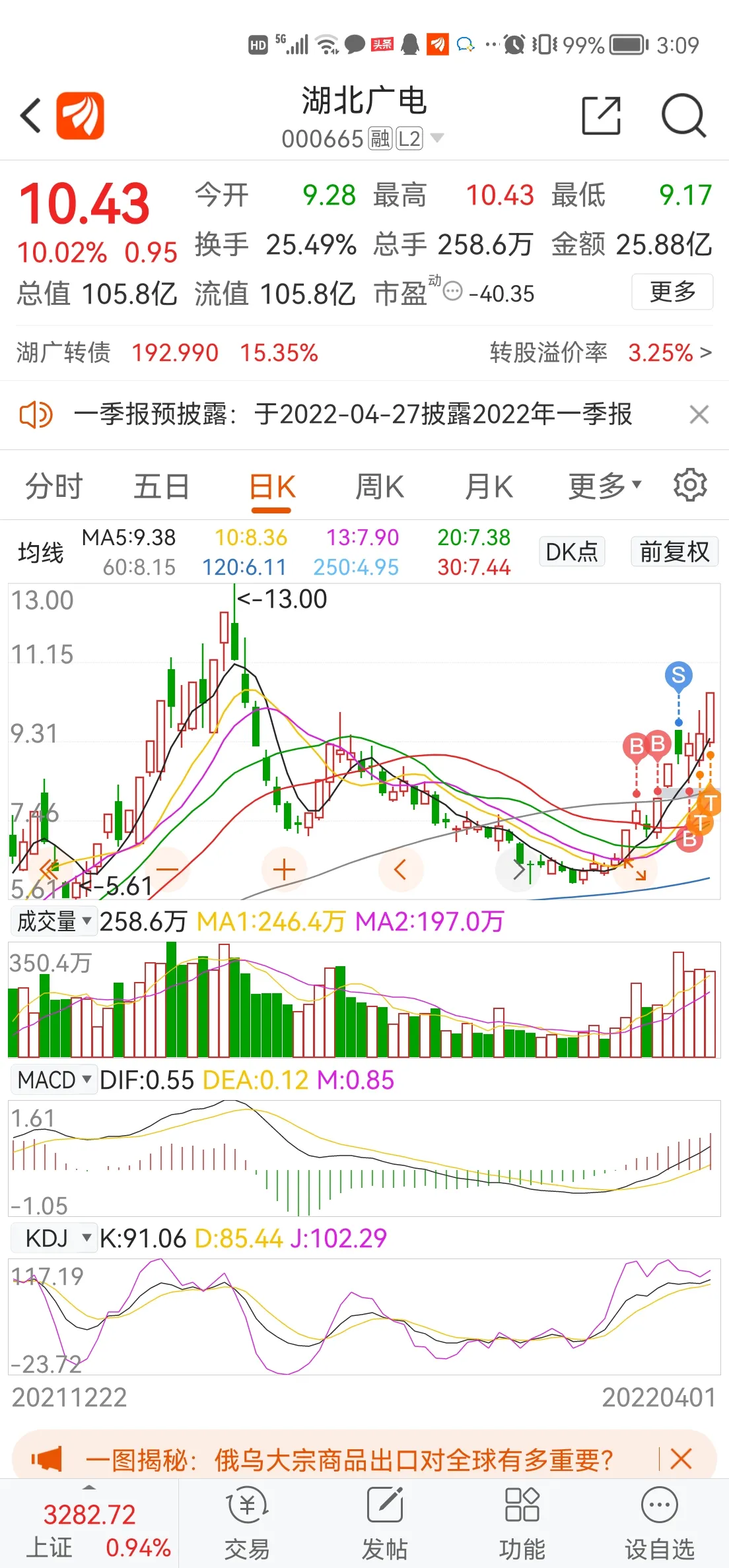Close the 俄乌大宗商品 promo banner
The width and height of the screenshot is (729, 1568).
click(x=681, y=1459)
